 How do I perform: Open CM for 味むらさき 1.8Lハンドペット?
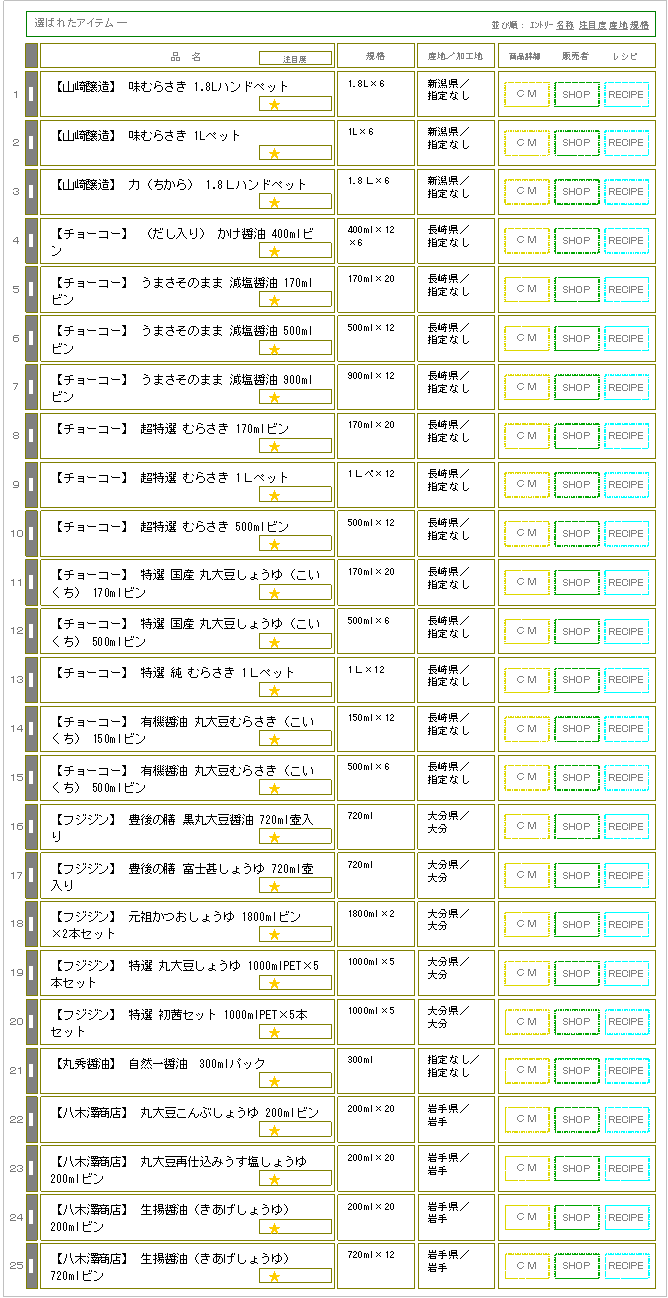tap(526, 94)
